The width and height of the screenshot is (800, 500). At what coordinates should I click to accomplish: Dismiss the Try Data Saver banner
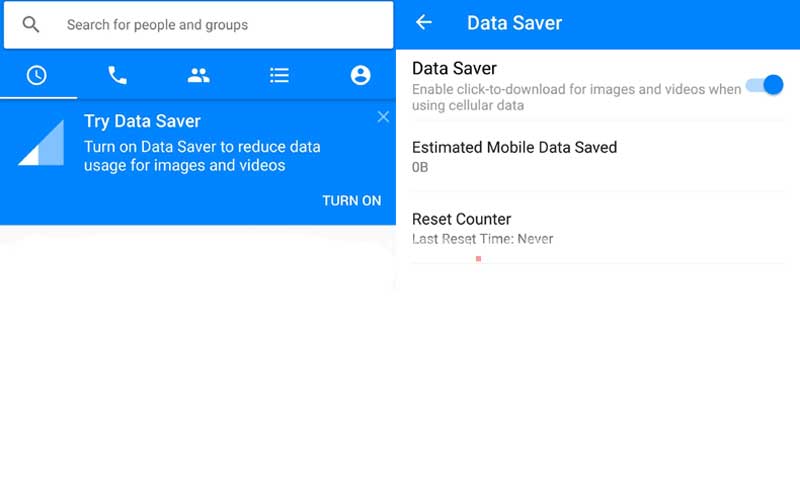click(383, 117)
